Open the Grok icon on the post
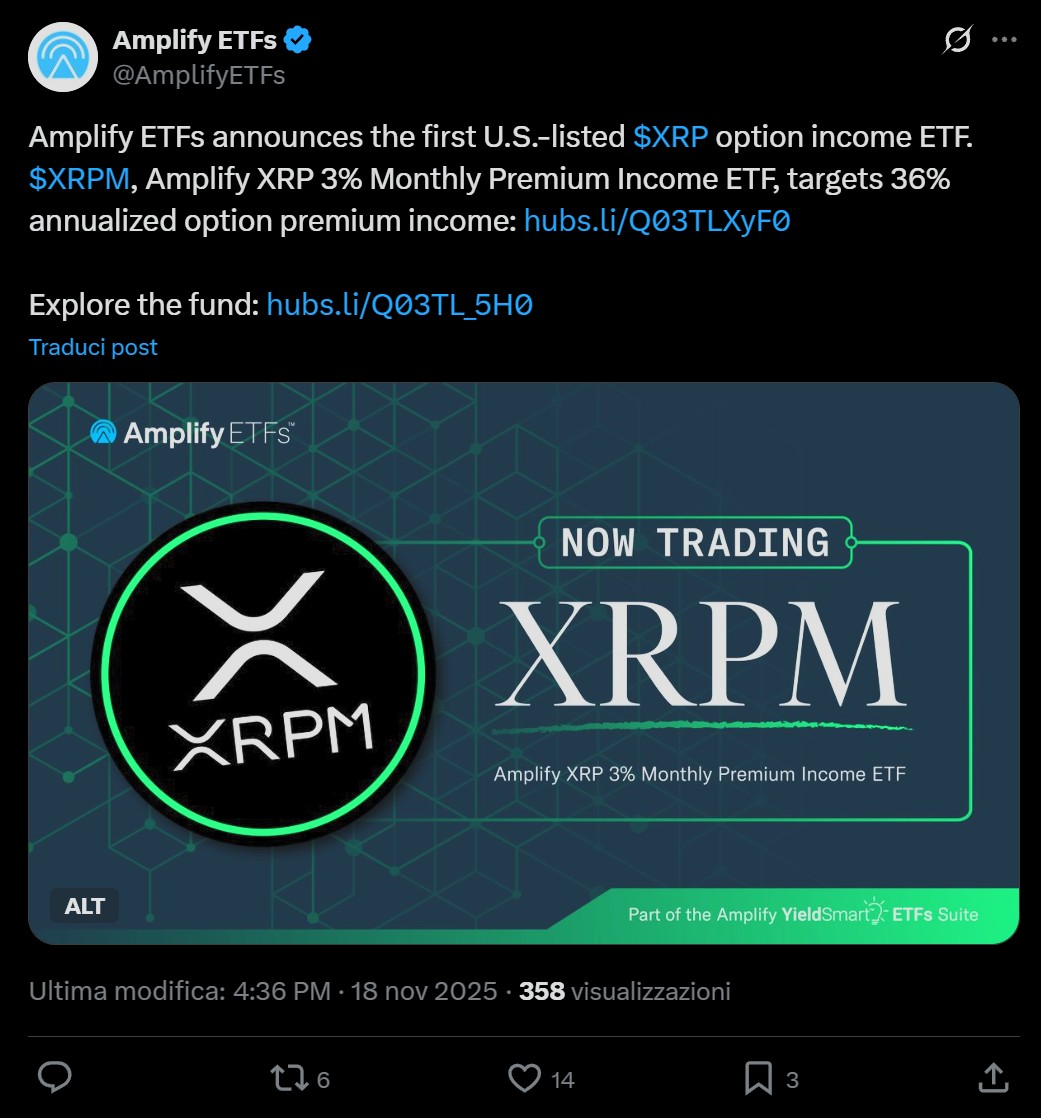 (957, 41)
